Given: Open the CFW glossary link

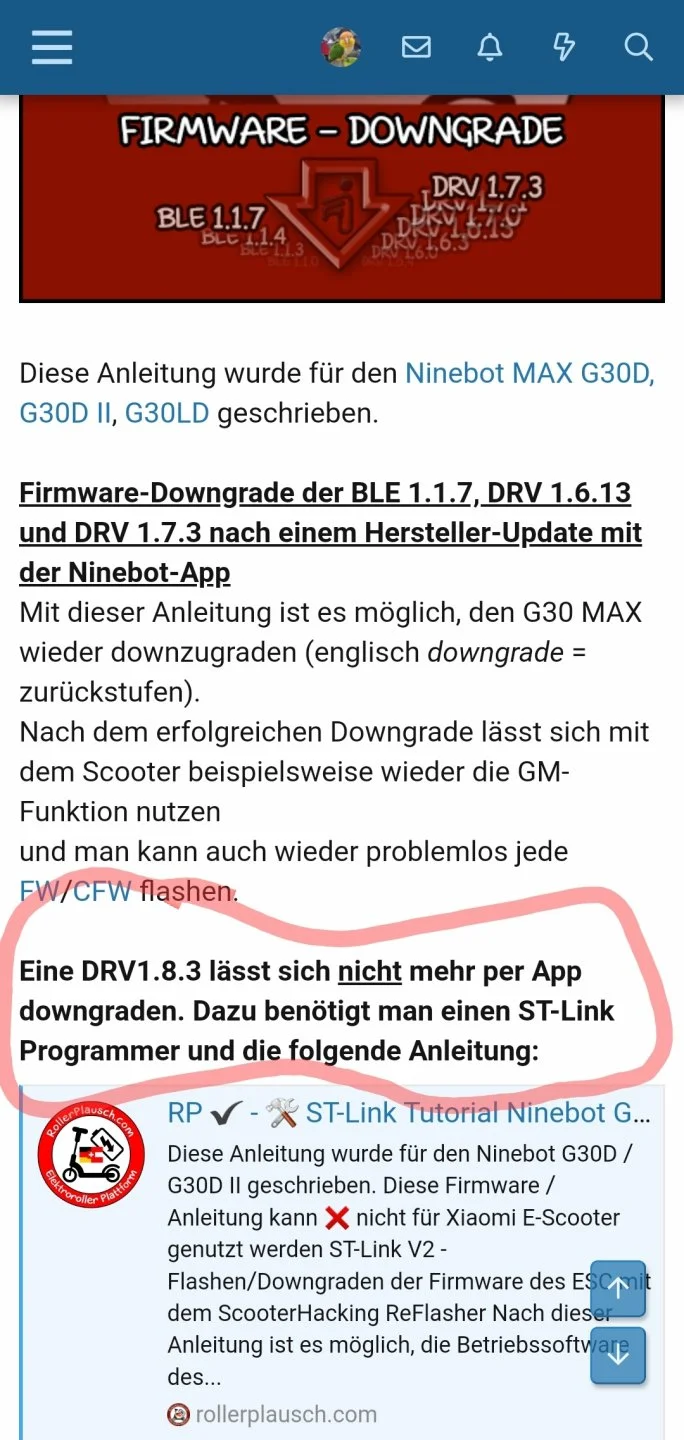Looking at the screenshot, I should click(x=102, y=891).
